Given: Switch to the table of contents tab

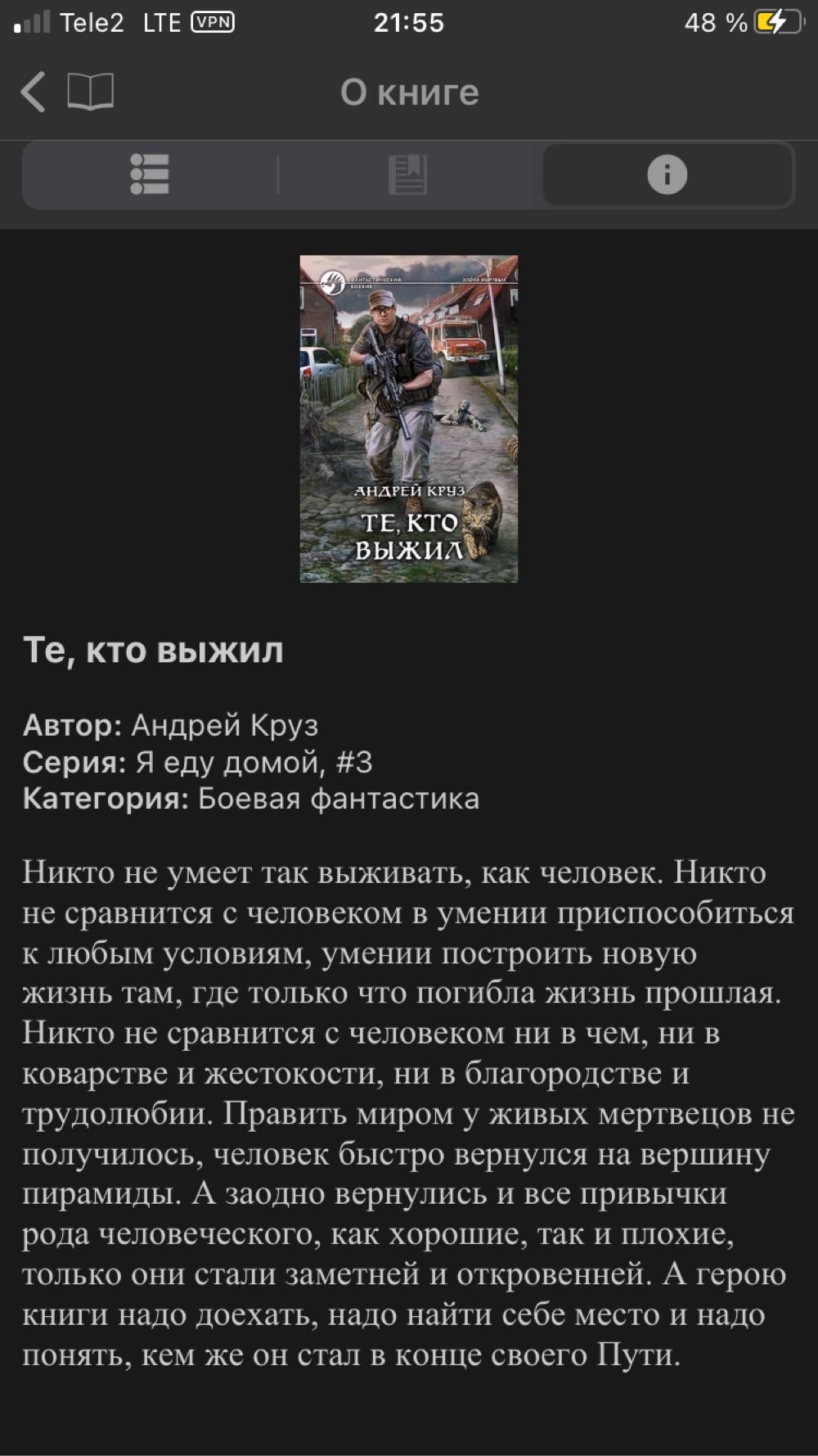Looking at the screenshot, I should click(x=150, y=174).
